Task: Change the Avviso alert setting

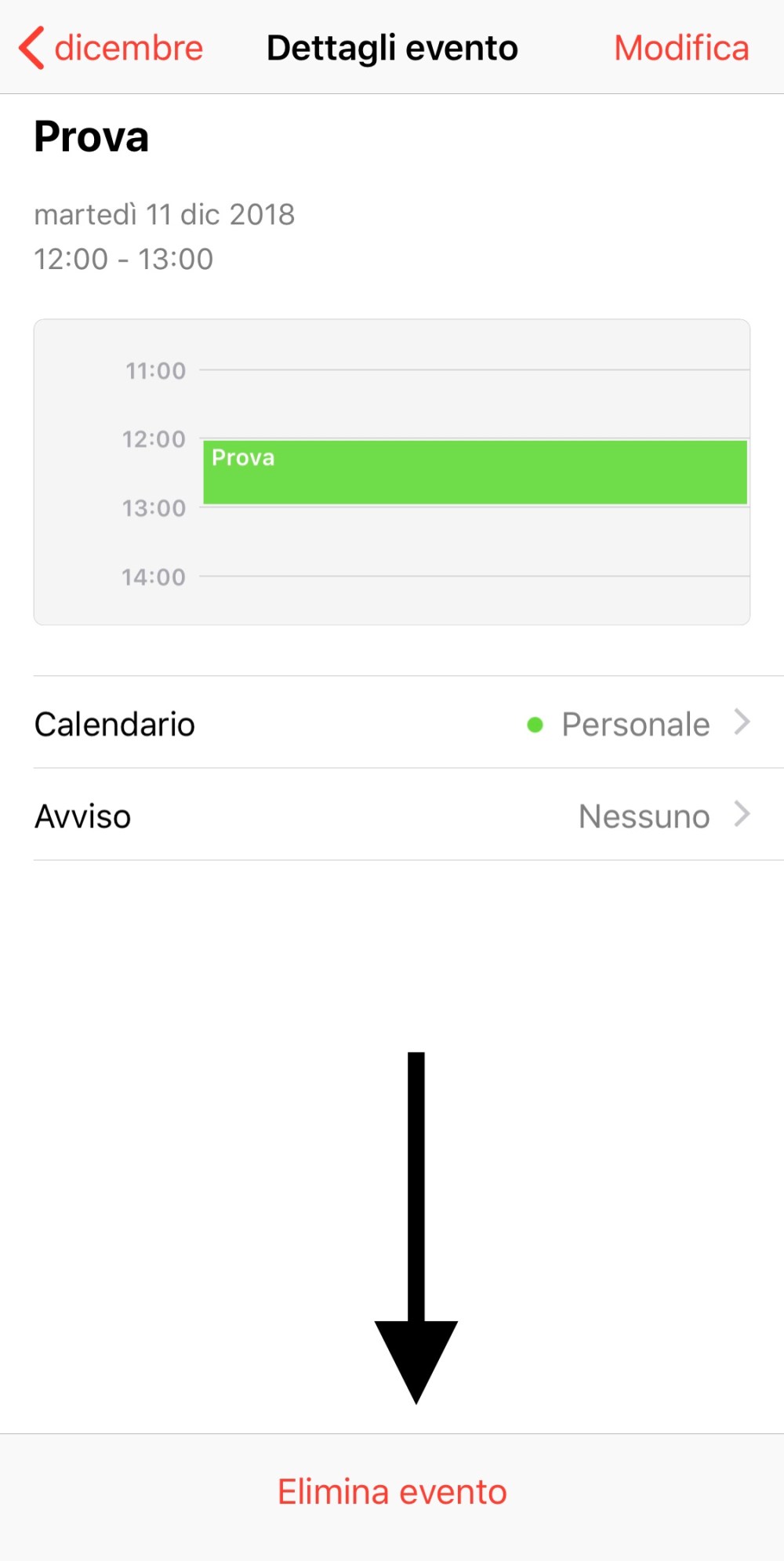Action: [x=392, y=816]
